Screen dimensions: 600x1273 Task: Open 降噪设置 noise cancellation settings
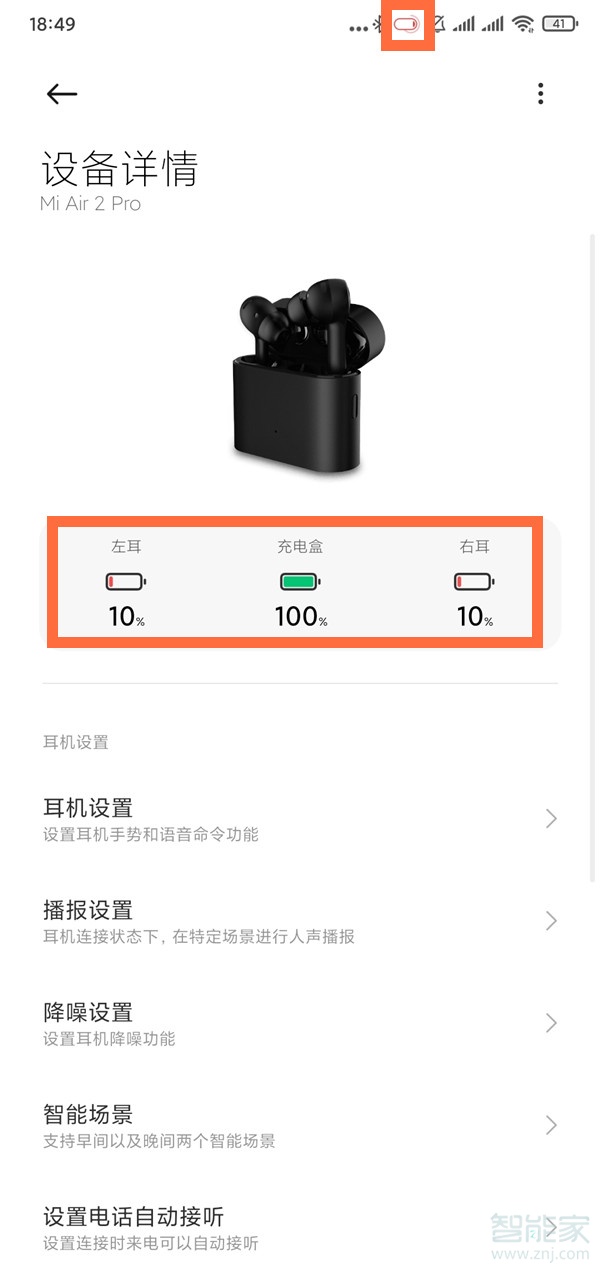click(300, 1023)
